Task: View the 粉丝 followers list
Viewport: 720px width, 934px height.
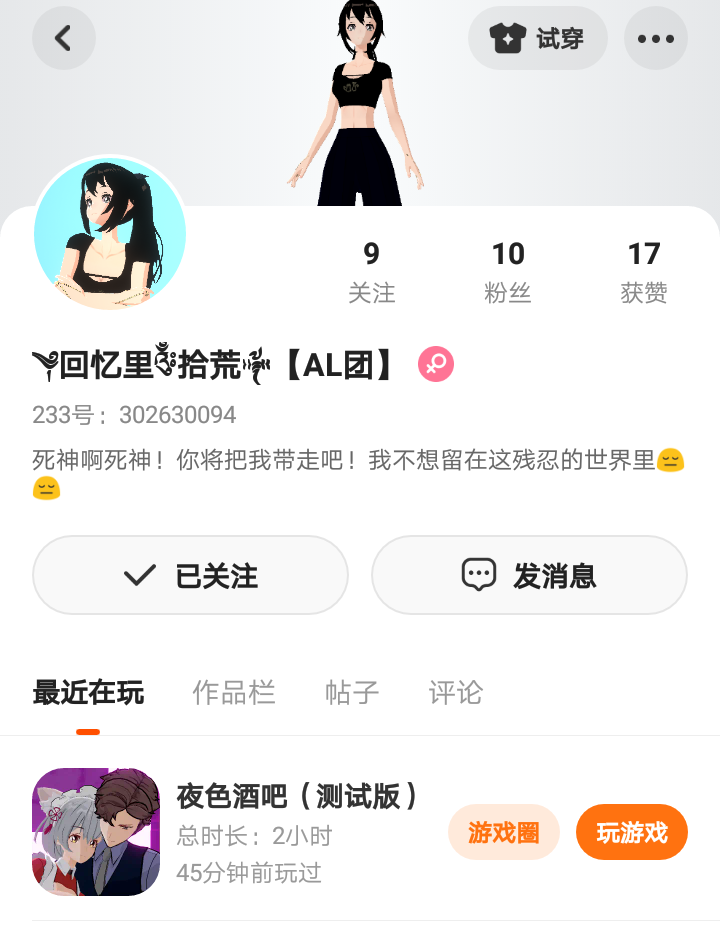Action: [507, 271]
